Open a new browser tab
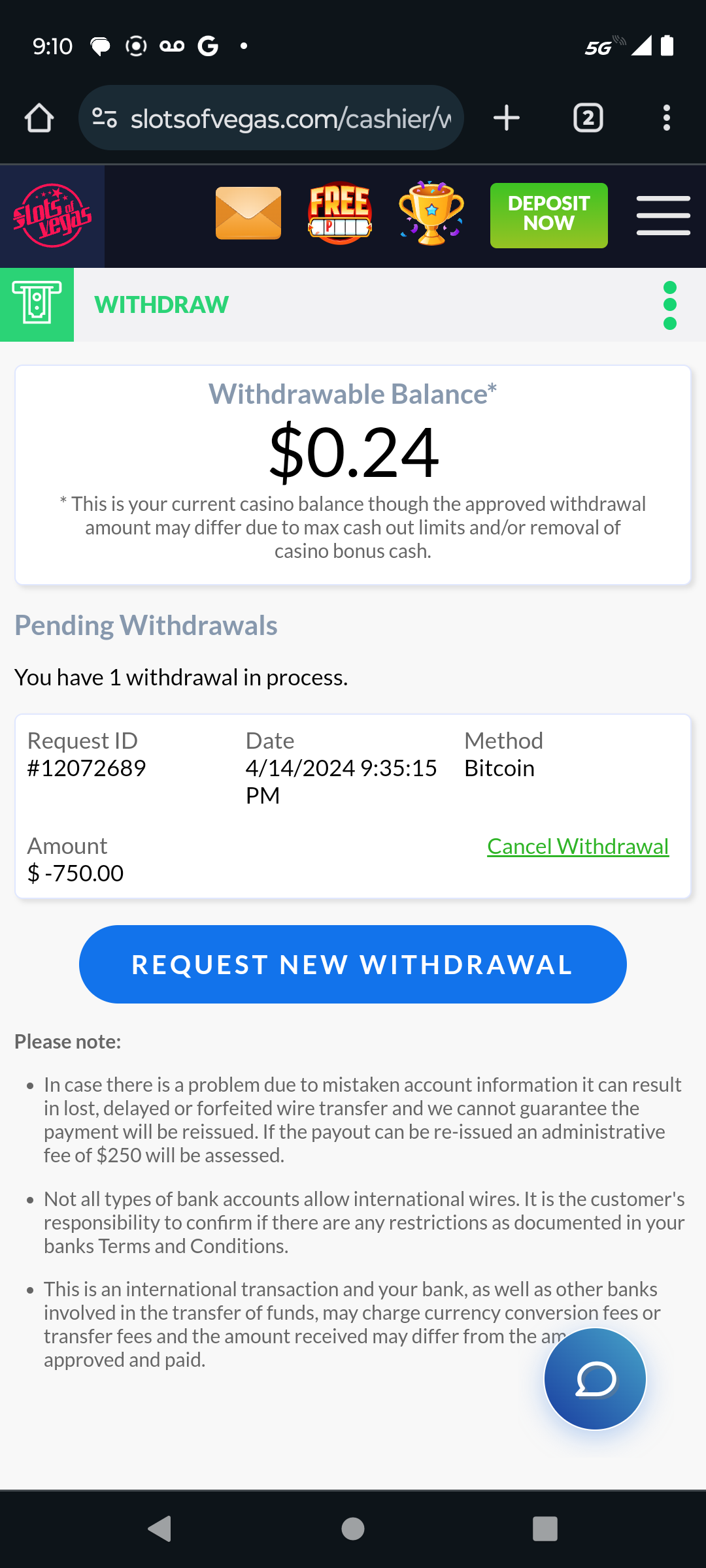The image size is (706, 1568). (507, 118)
